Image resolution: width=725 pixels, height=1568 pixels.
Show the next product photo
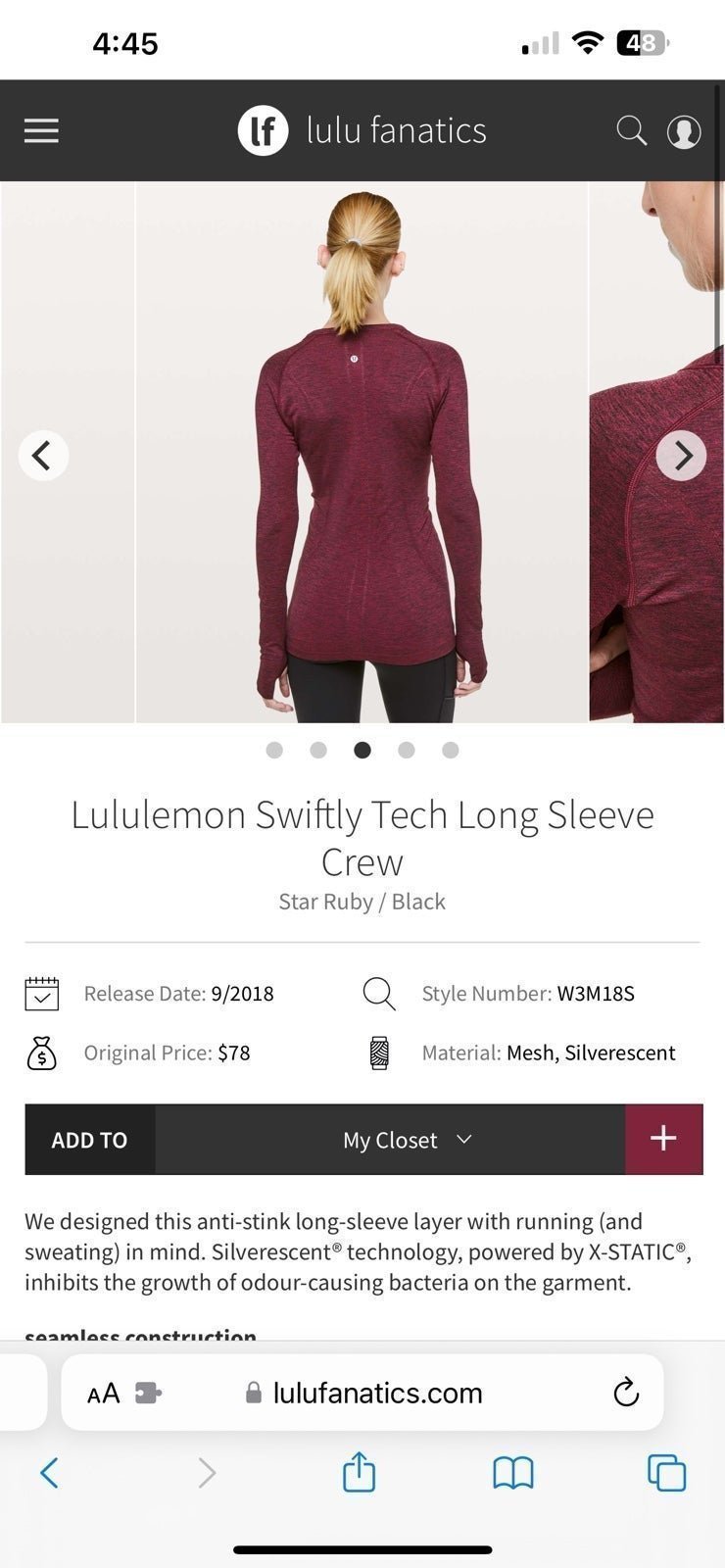681,456
